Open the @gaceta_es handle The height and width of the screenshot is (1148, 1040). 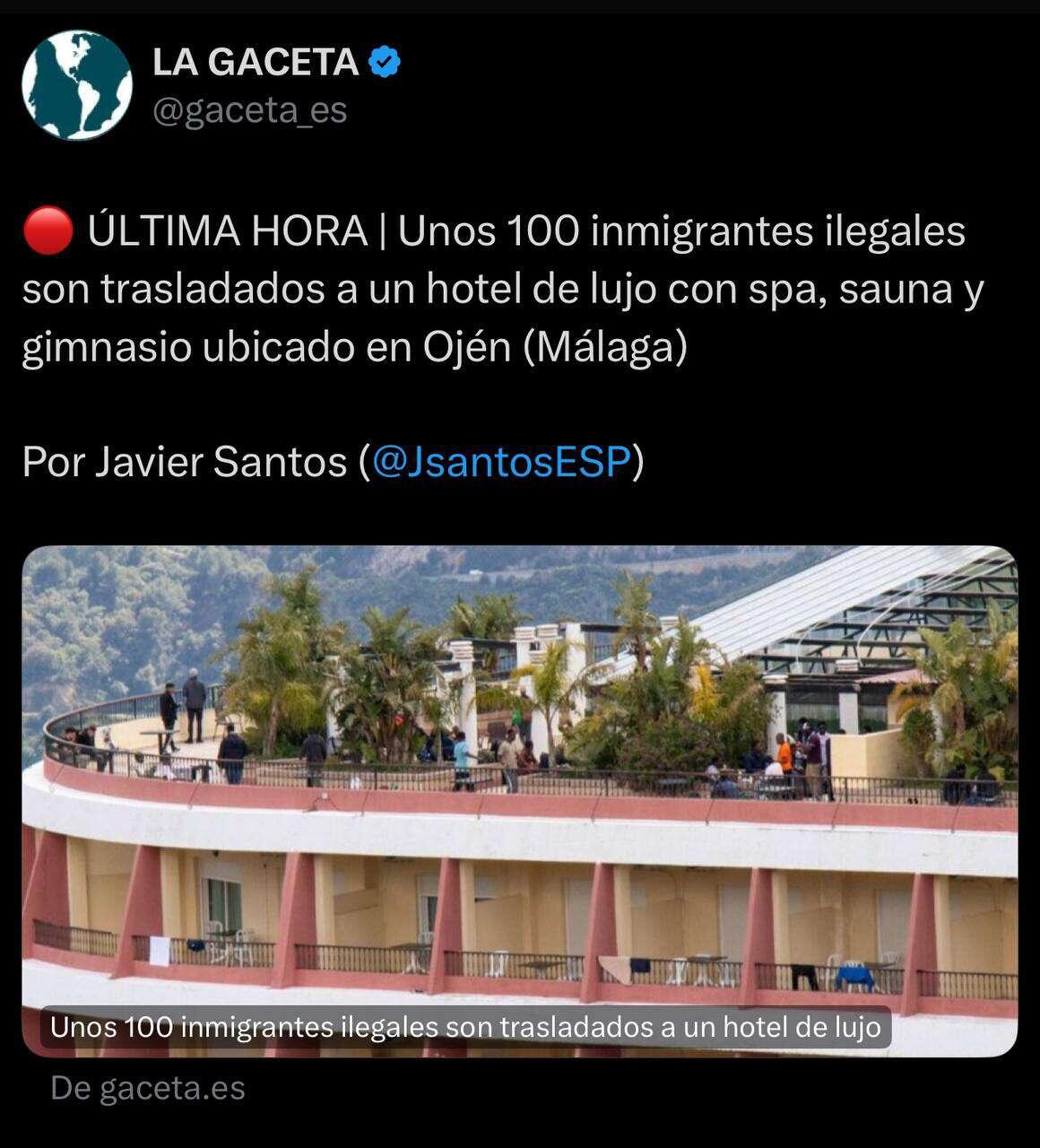(249, 110)
